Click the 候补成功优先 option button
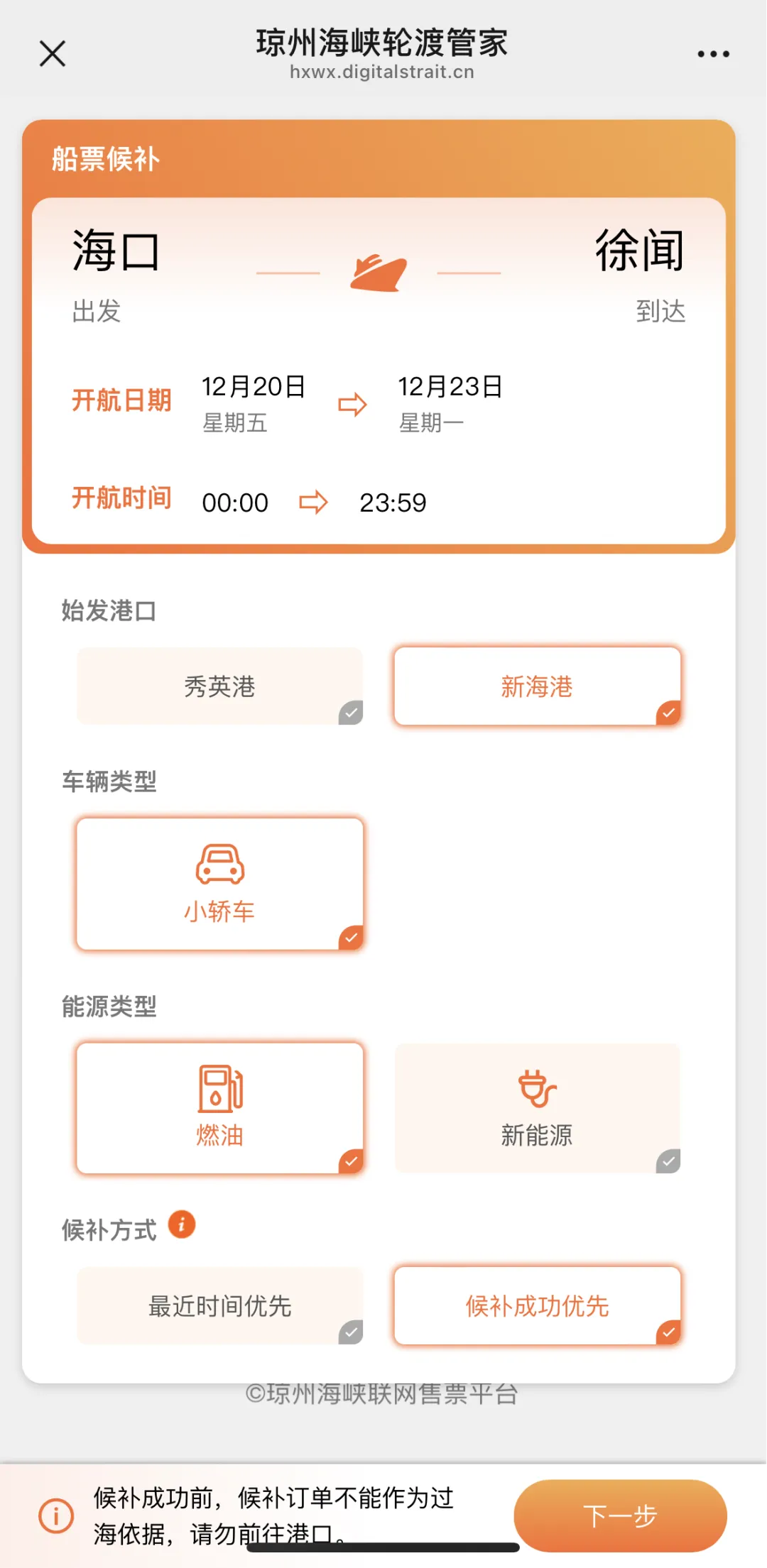 (538, 1305)
